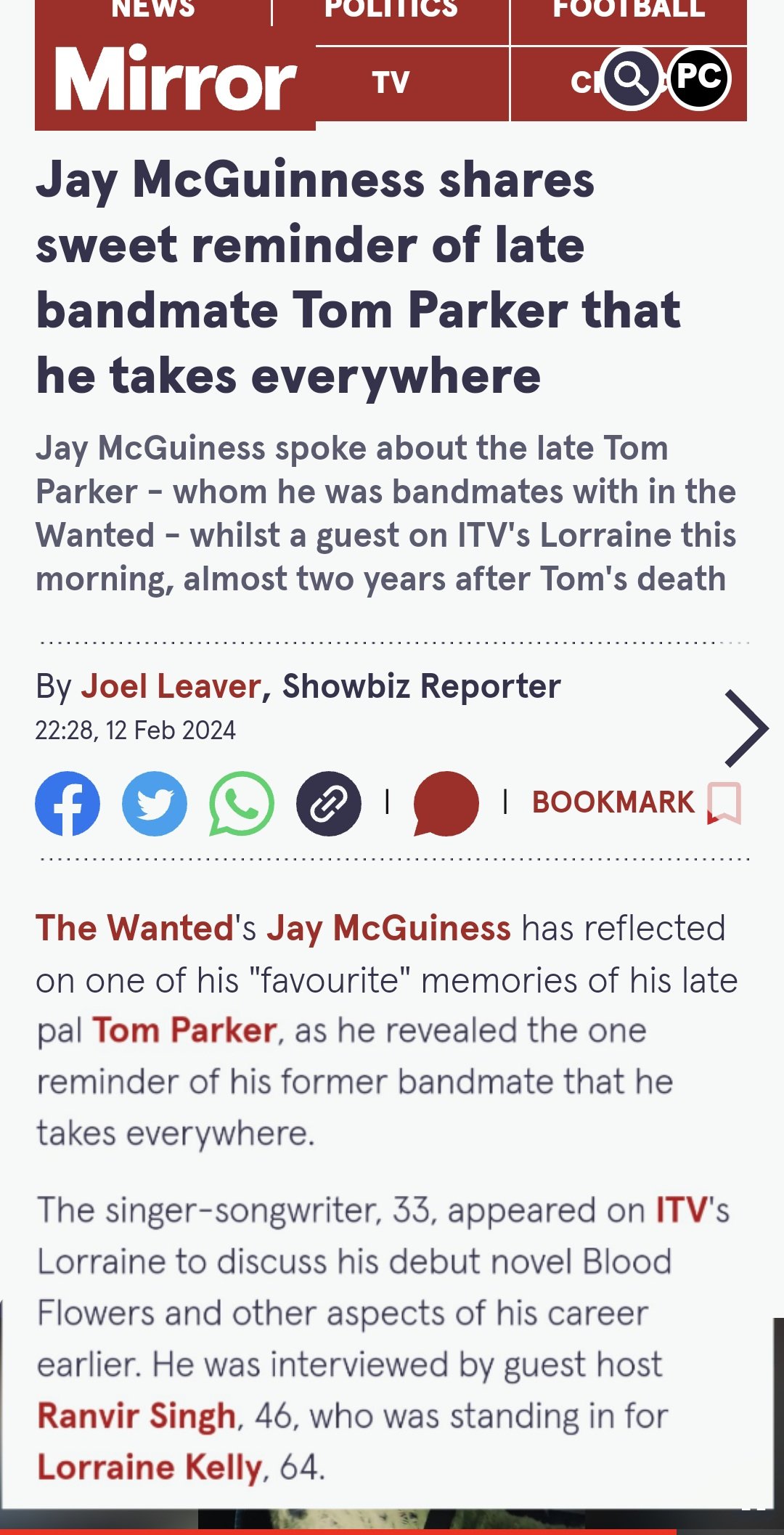Screen dimensions: 784x1535
Task: Tap the Mirror logo to go home
Action: (175, 81)
